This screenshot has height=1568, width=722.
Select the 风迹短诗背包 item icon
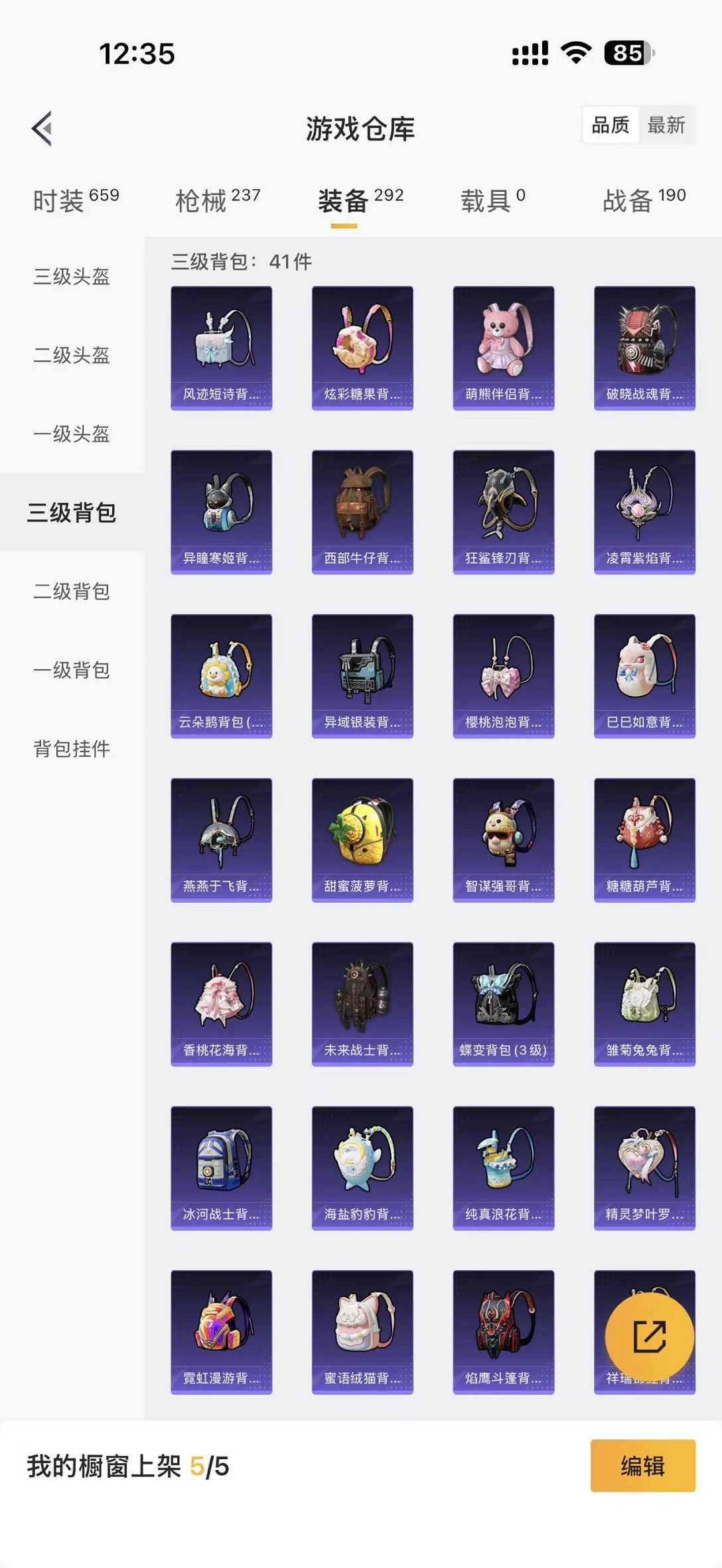[221, 342]
